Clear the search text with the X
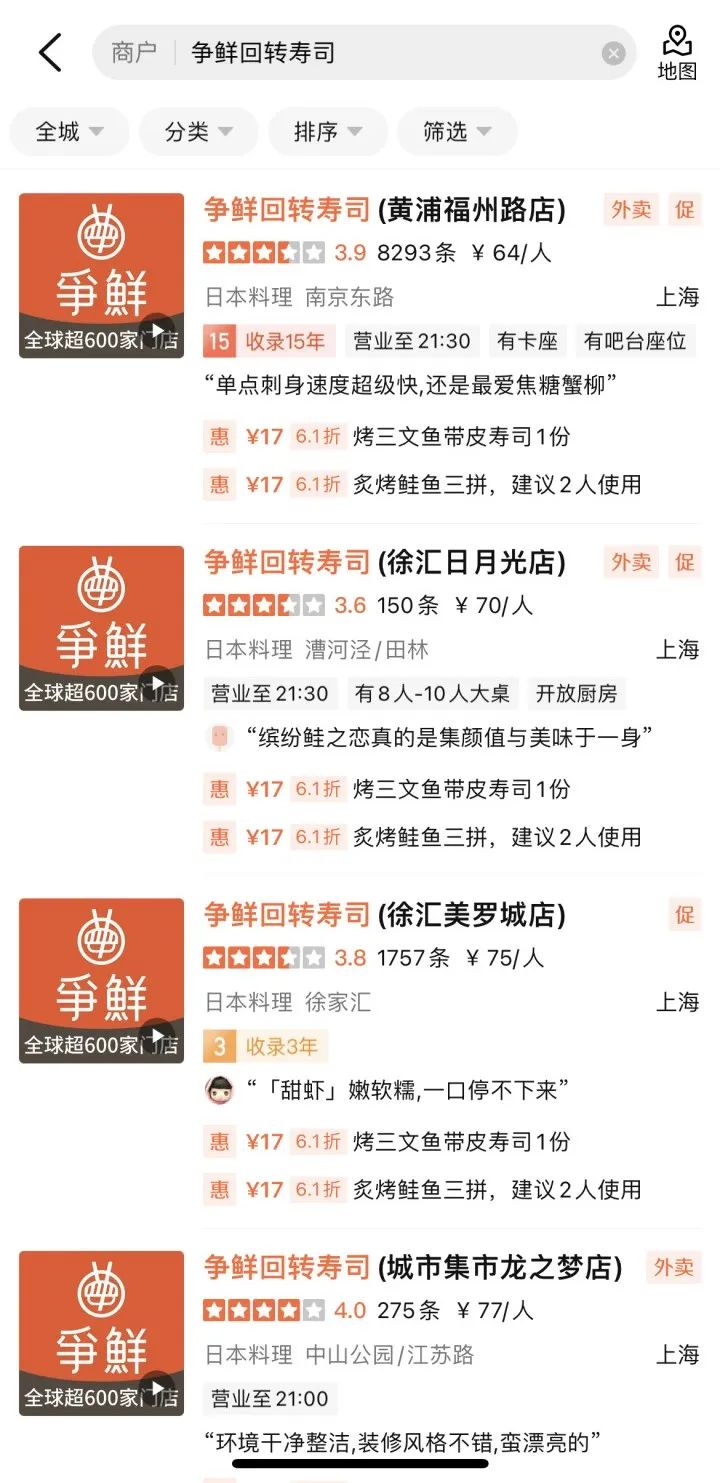Viewport: 720px width, 1483px height. tap(613, 53)
